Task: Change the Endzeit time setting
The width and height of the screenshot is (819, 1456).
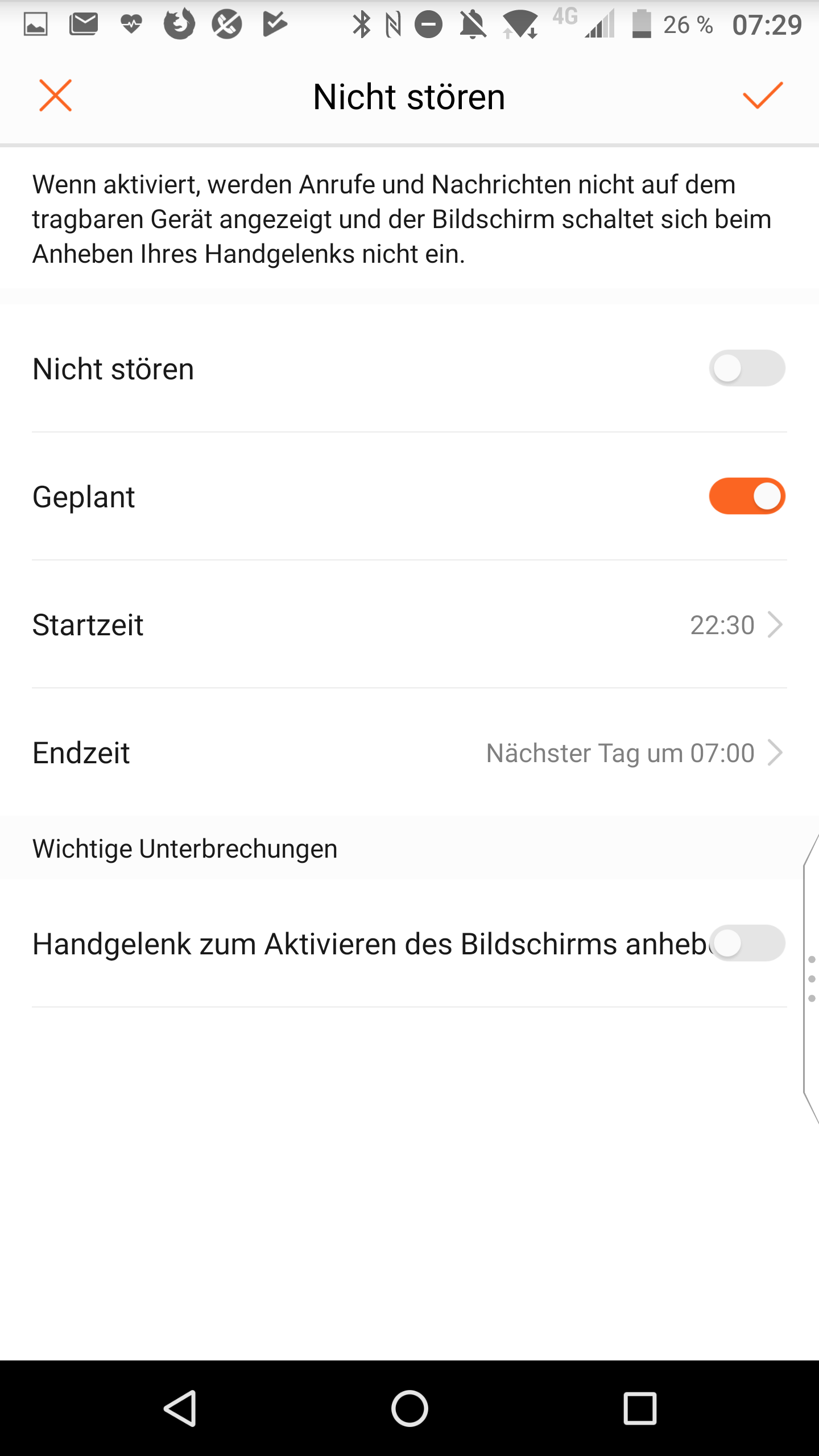Action: 409,752
